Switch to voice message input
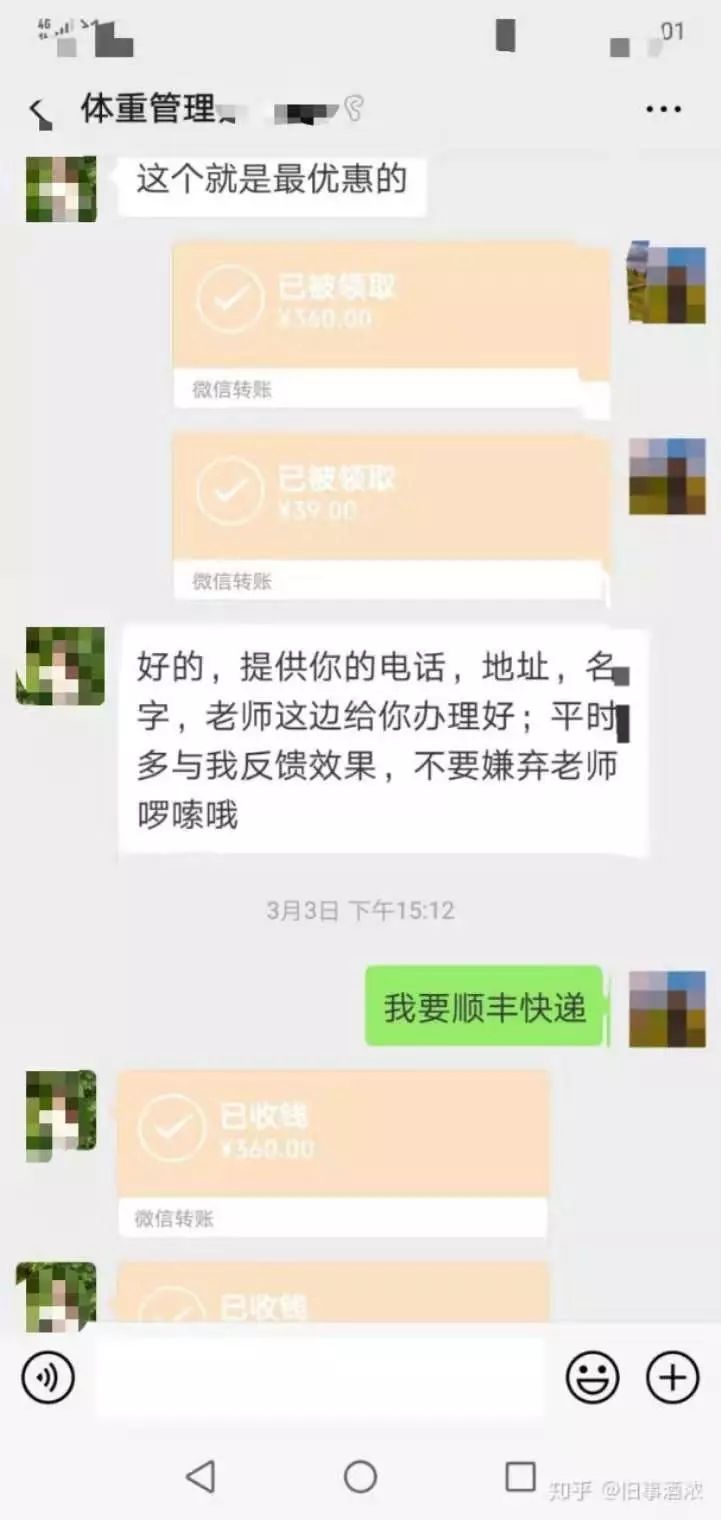 48,1379
